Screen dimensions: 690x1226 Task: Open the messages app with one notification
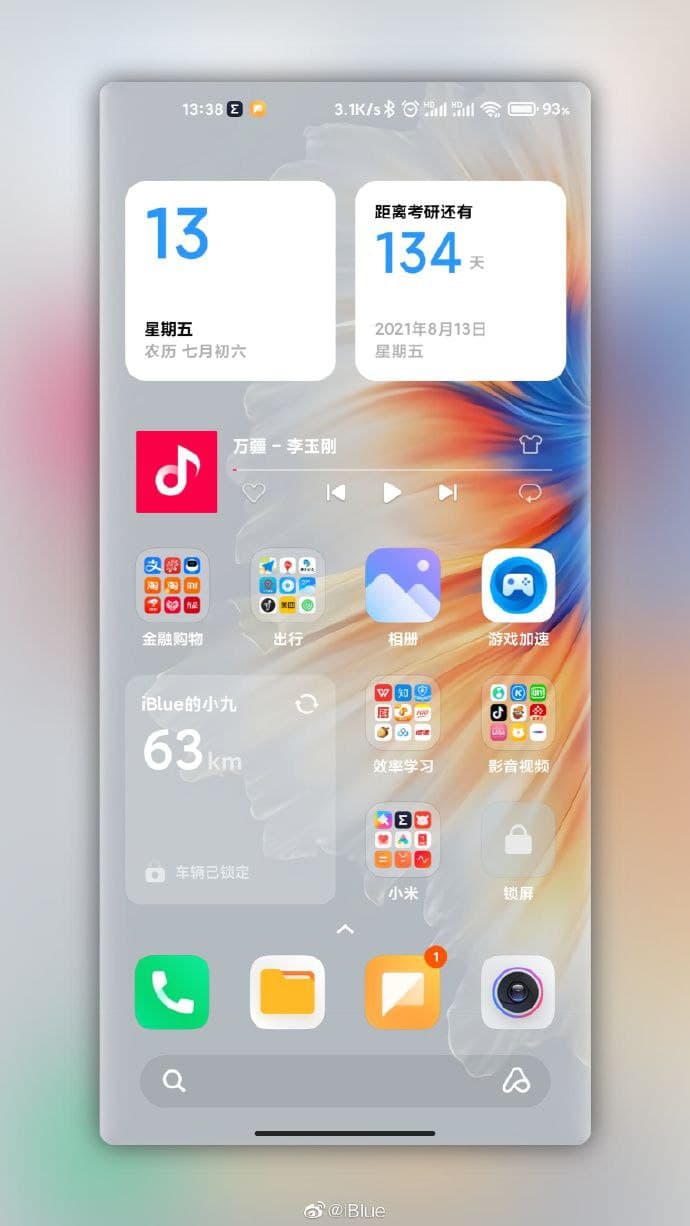point(403,992)
